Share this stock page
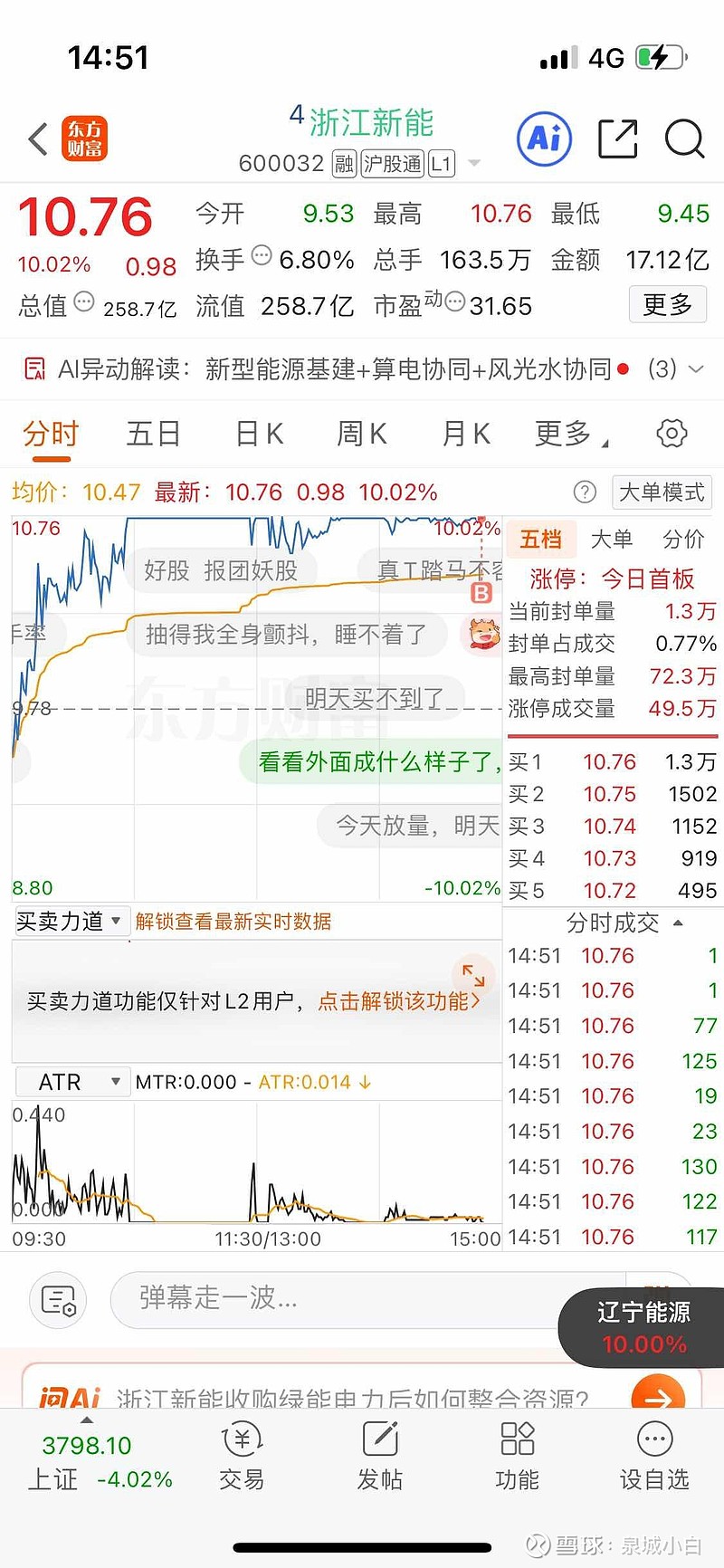The height and width of the screenshot is (1568, 724). pos(618,139)
